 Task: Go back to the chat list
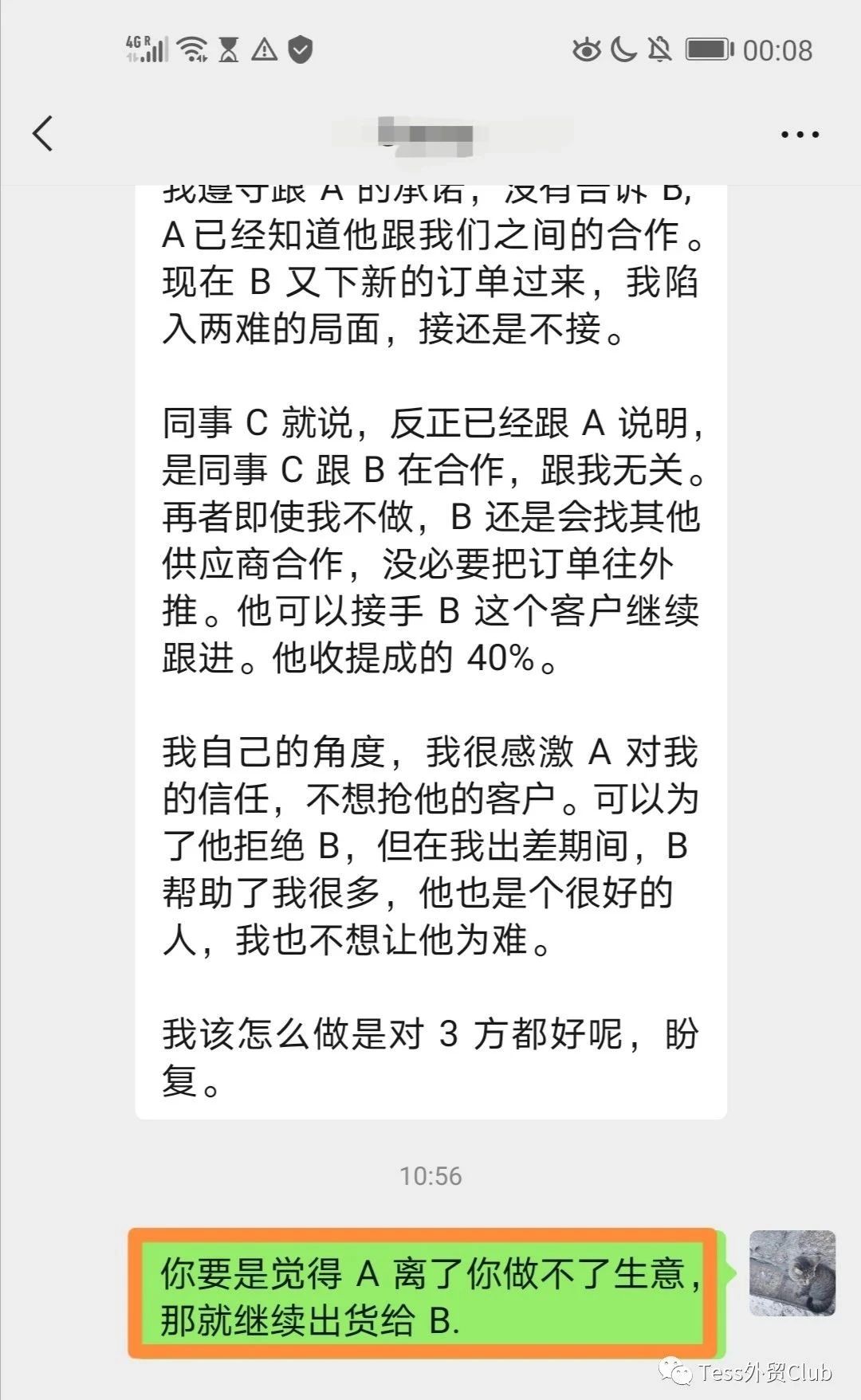coord(43,133)
